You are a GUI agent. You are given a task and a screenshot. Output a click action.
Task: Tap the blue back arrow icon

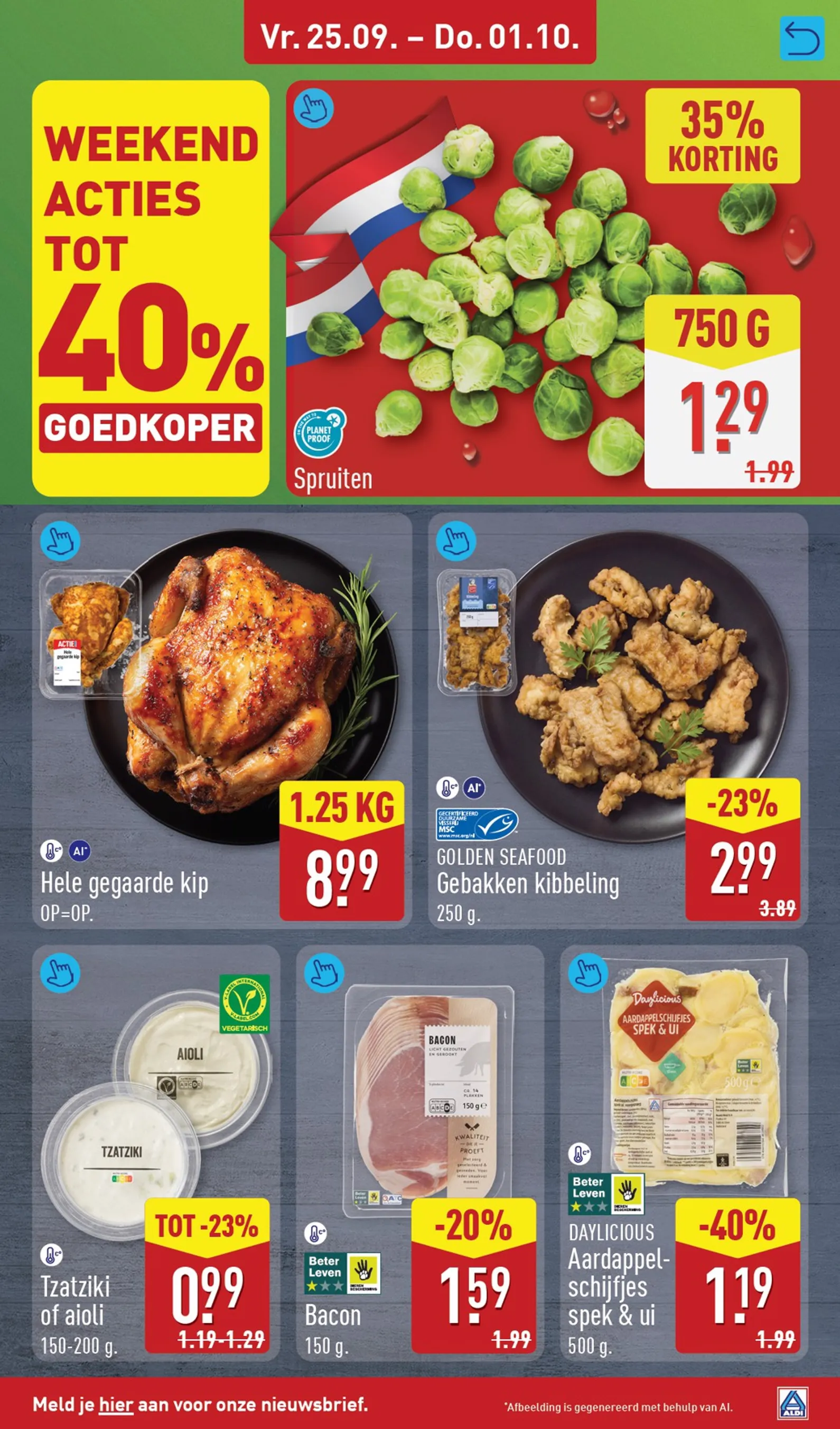802,39
